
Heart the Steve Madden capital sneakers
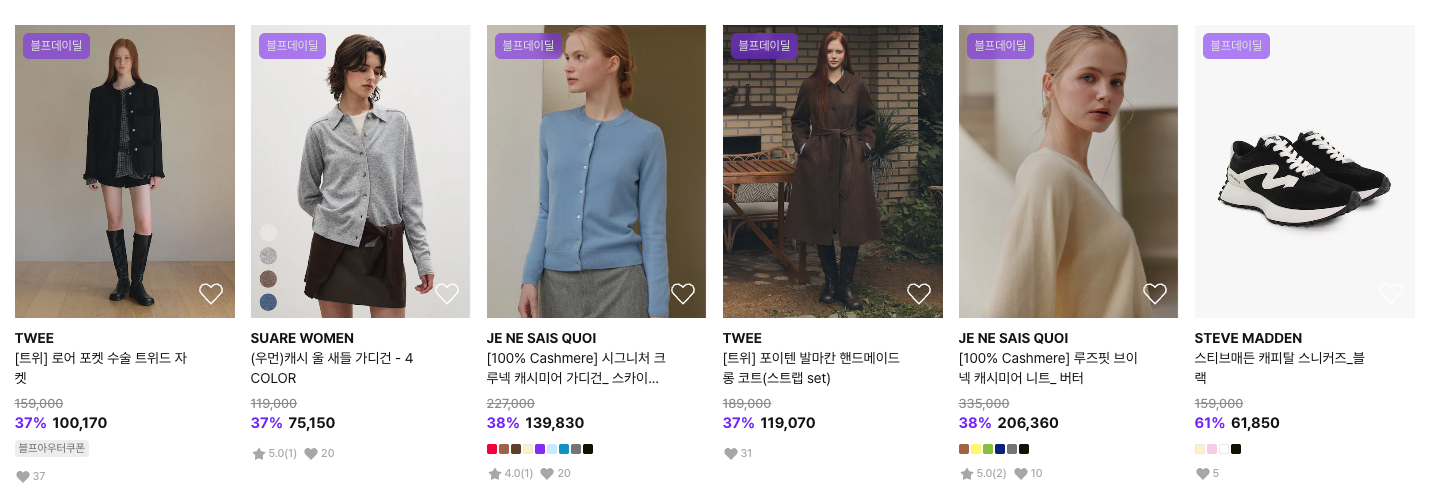[1391, 293]
